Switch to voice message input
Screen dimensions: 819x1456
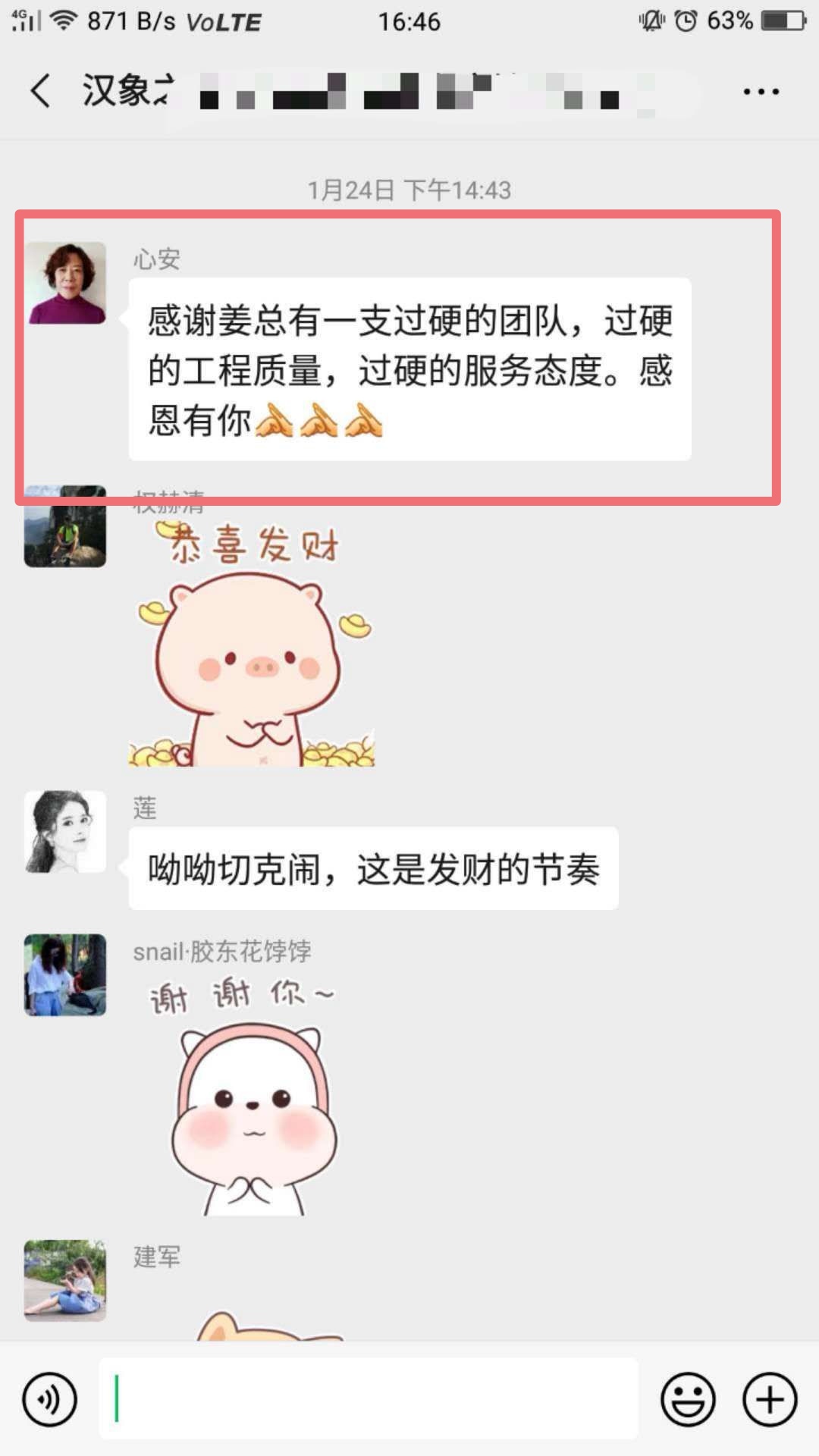coord(50,1399)
